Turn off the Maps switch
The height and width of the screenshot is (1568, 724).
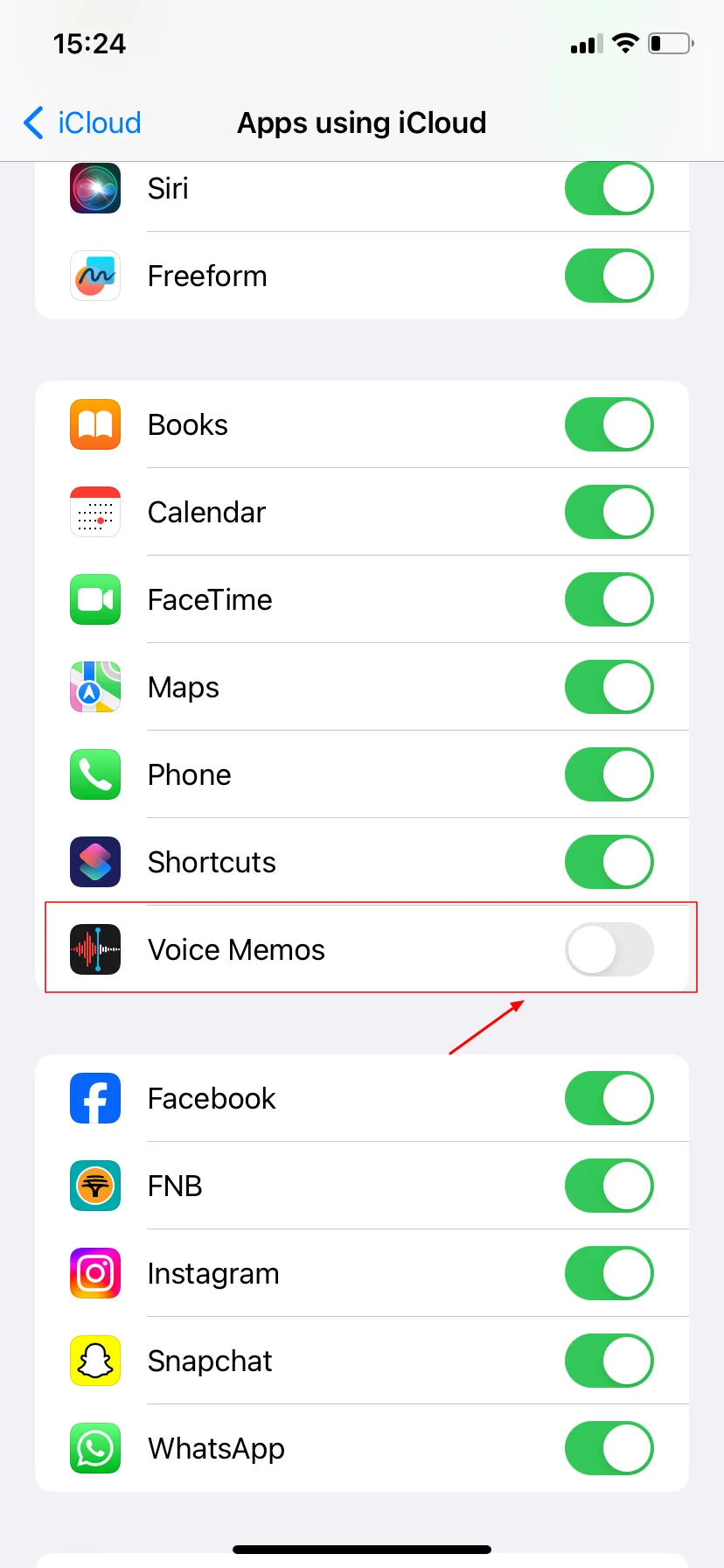(609, 687)
